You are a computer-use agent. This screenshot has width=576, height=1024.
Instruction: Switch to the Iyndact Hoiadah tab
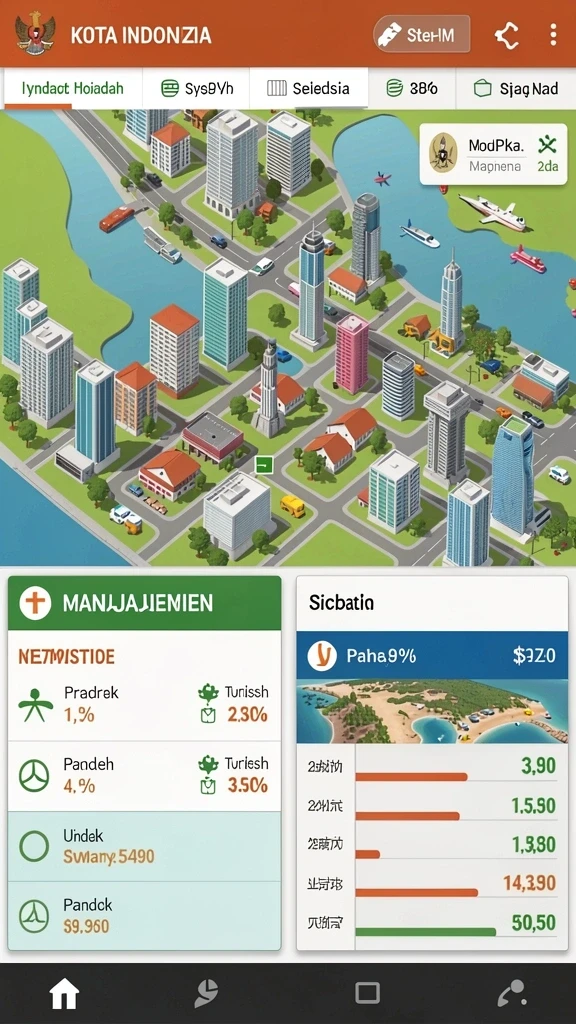[72, 89]
